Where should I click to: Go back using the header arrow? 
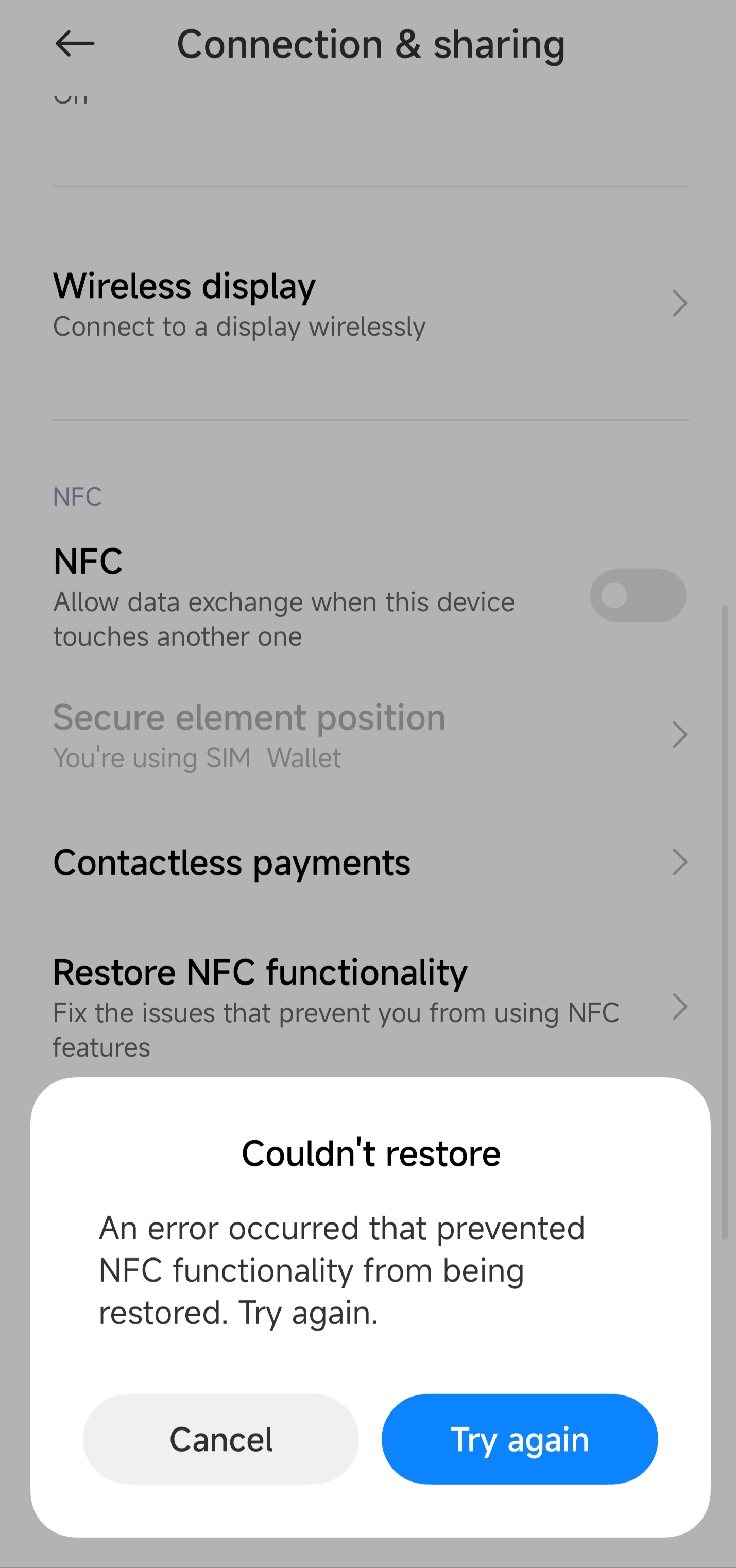click(74, 44)
